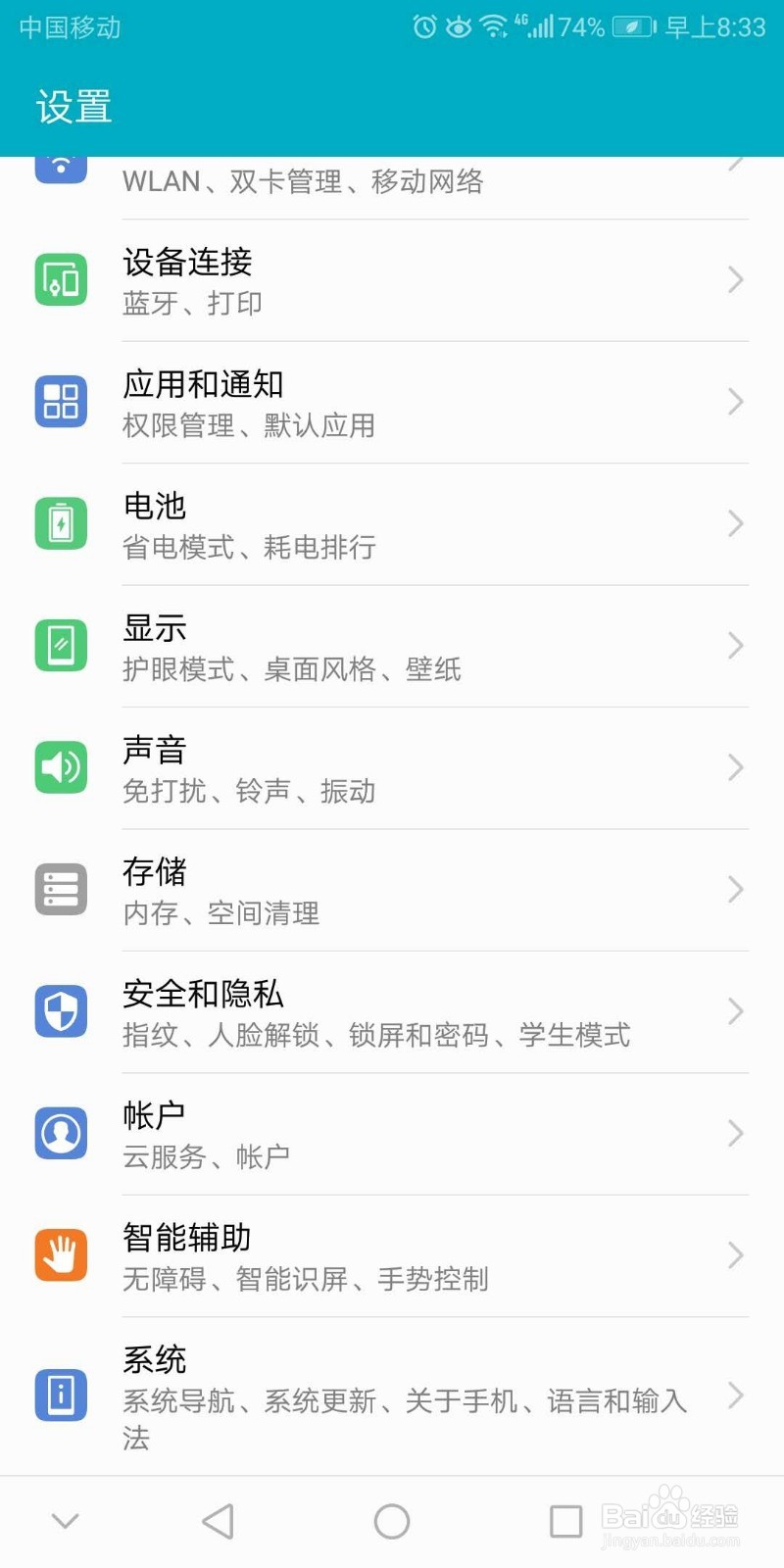Tap the orange 智能辅助 hand icon
The height and width of the screenshot is (1568, 784).
61,1255
